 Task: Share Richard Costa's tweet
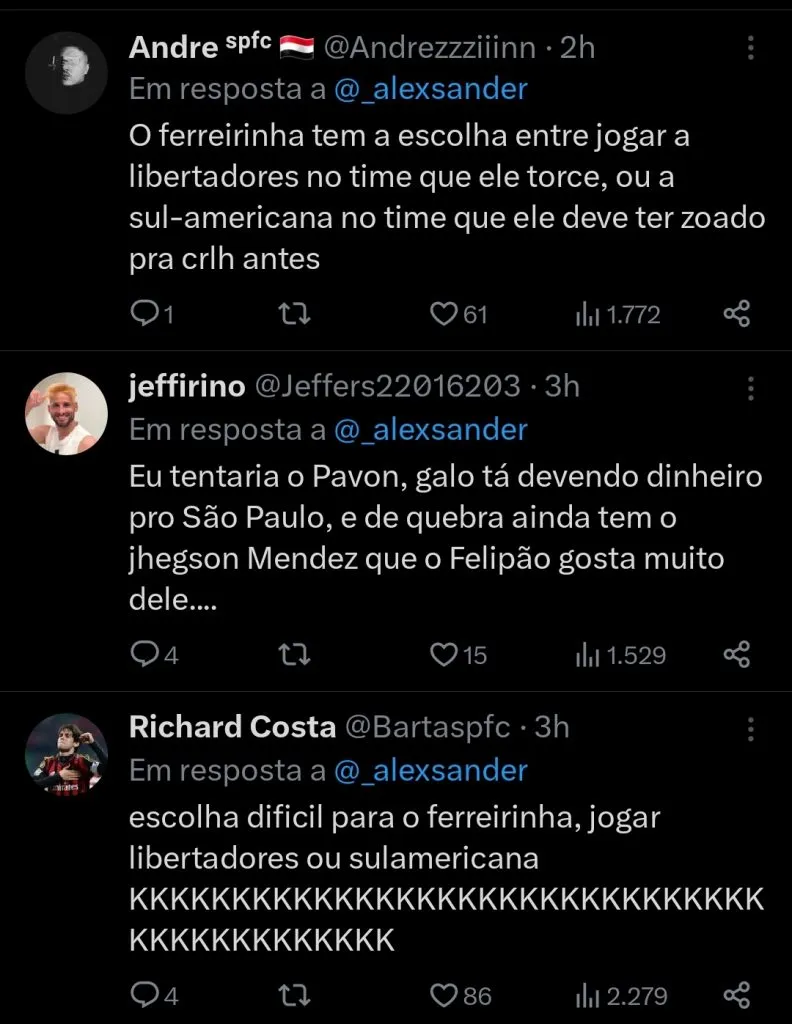[x=737, y=996]
